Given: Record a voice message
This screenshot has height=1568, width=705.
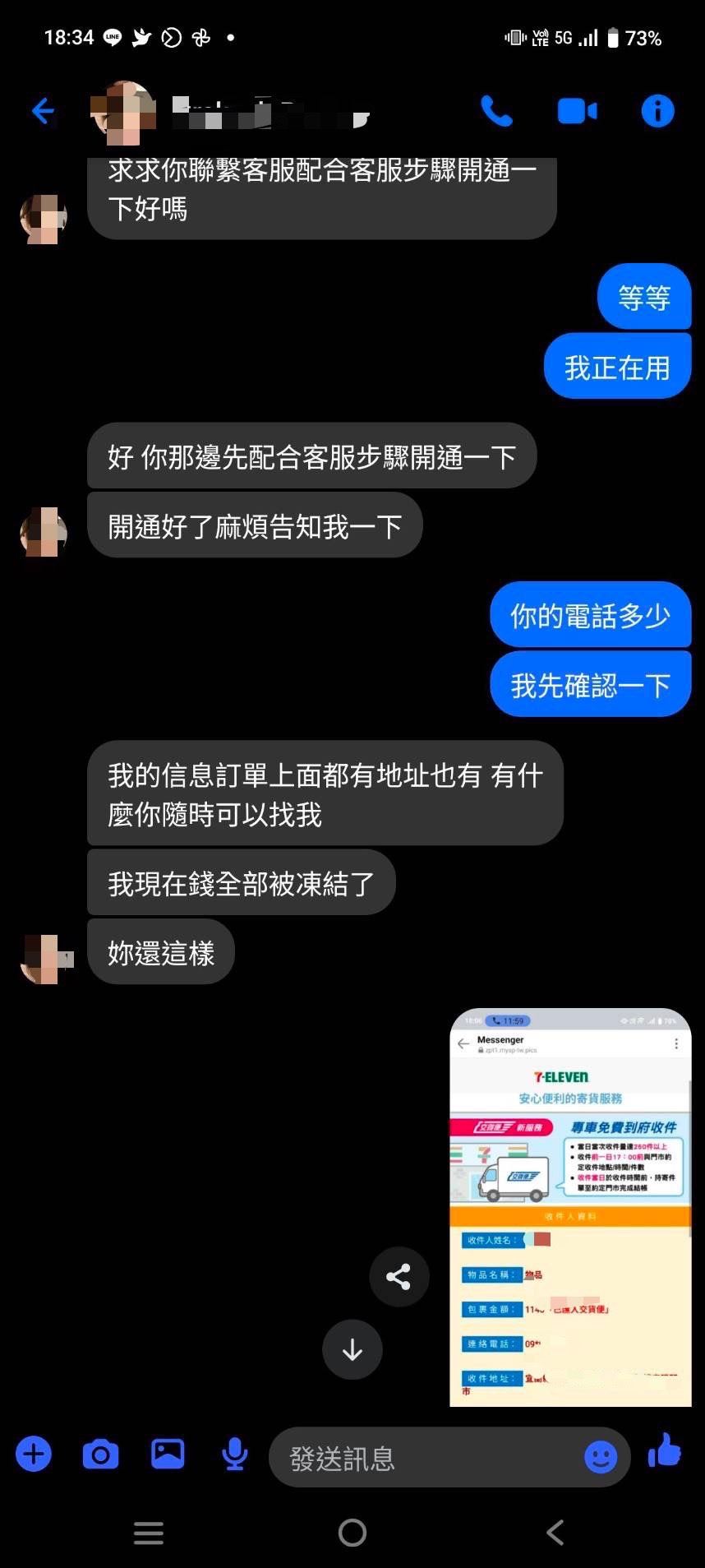Looking at the screenshot, I should (235, 1455).
